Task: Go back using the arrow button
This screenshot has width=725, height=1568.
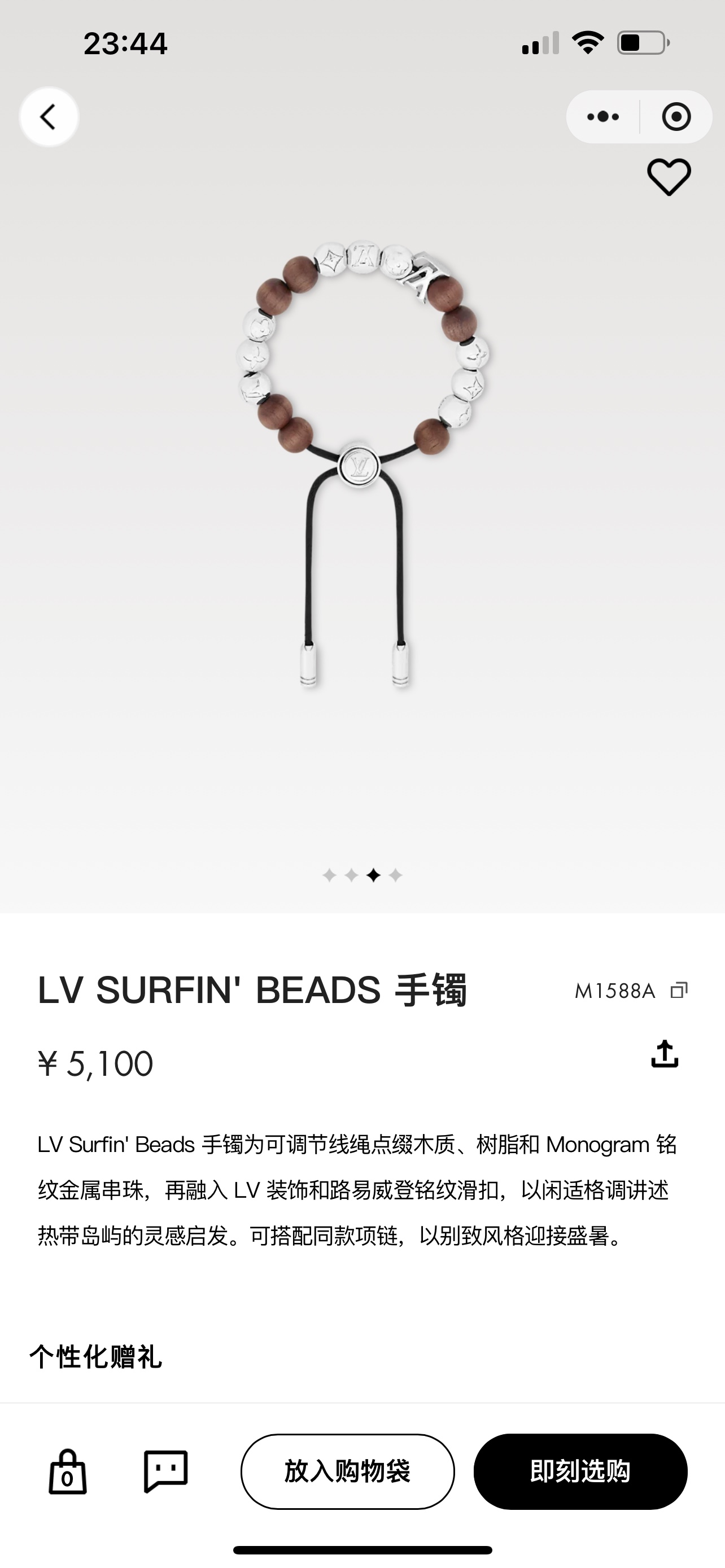Action: [49, 116]
